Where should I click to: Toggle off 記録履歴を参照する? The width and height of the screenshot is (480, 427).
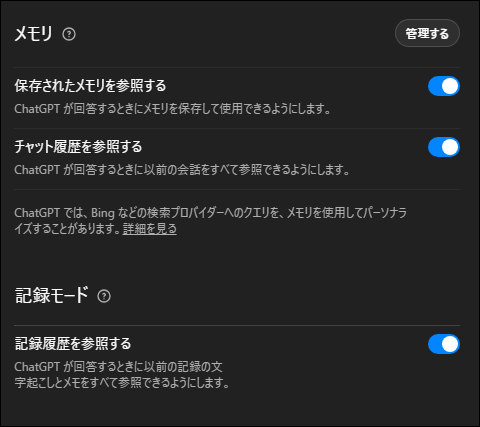[x=444, y=344]
